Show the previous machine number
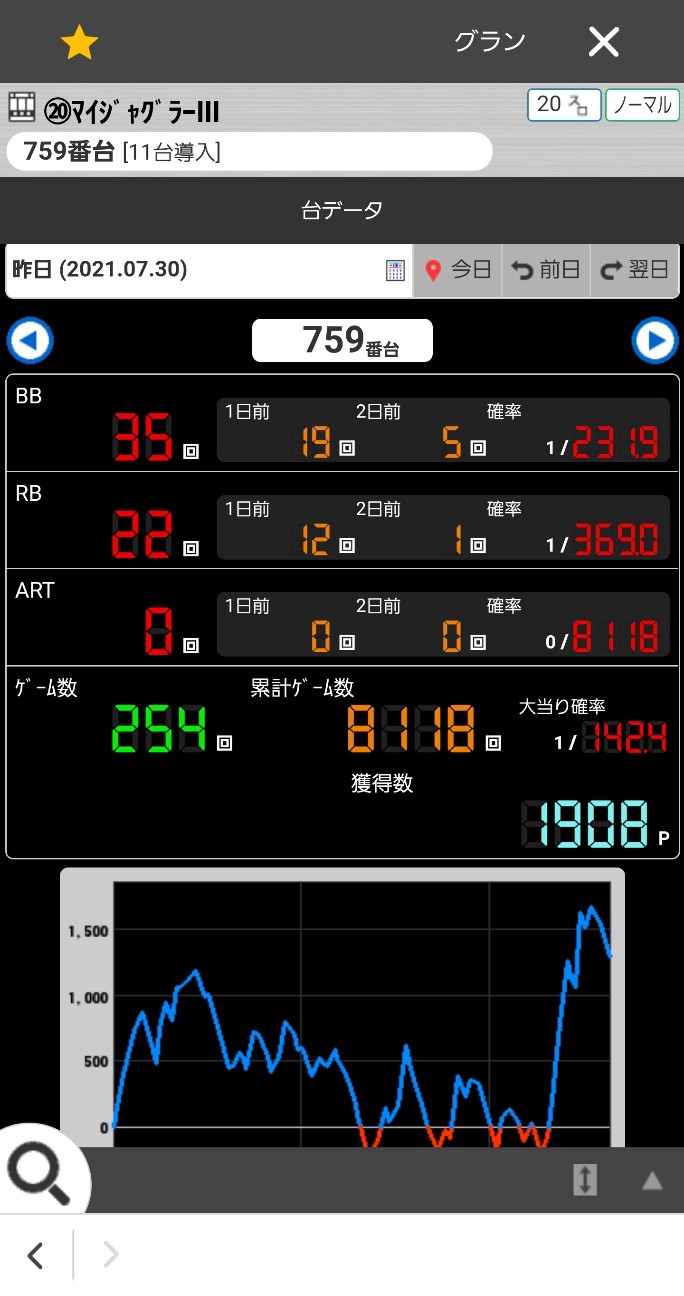The image size is (684, 1296). pos(30,341)
